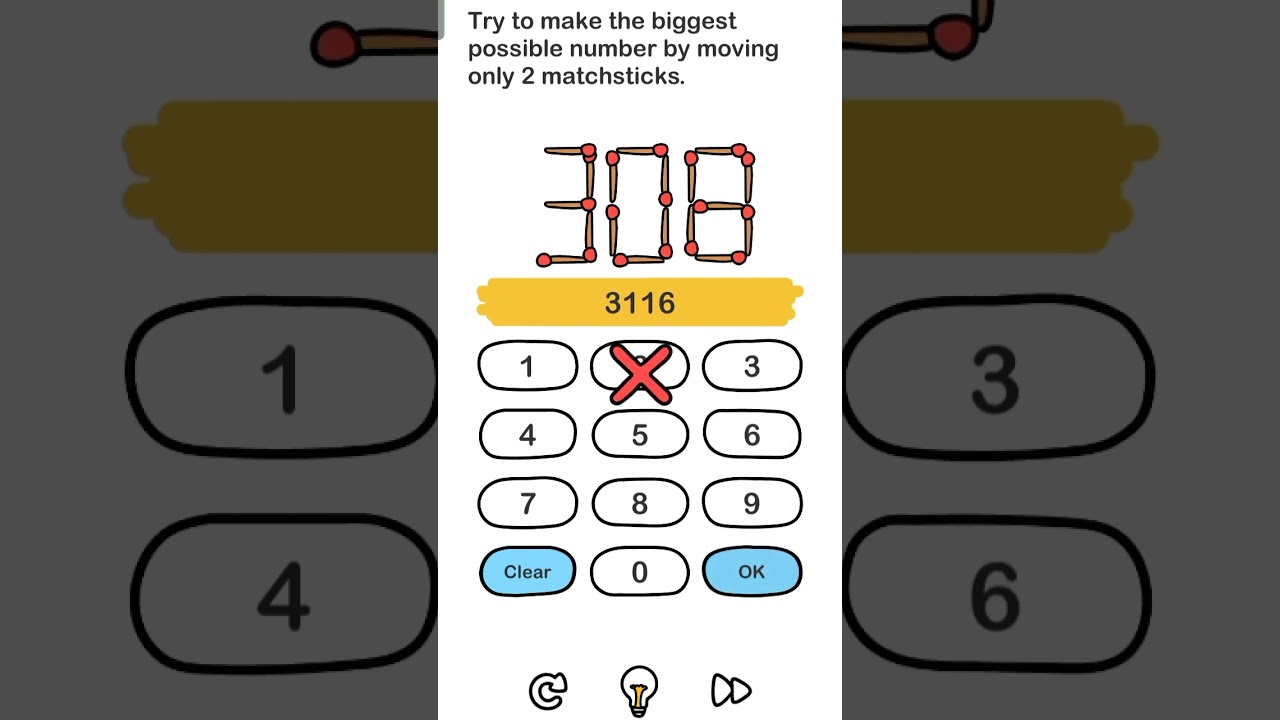Submit the answer with OK
This screenshot has width=1280, height=720.
coord(752,572)
